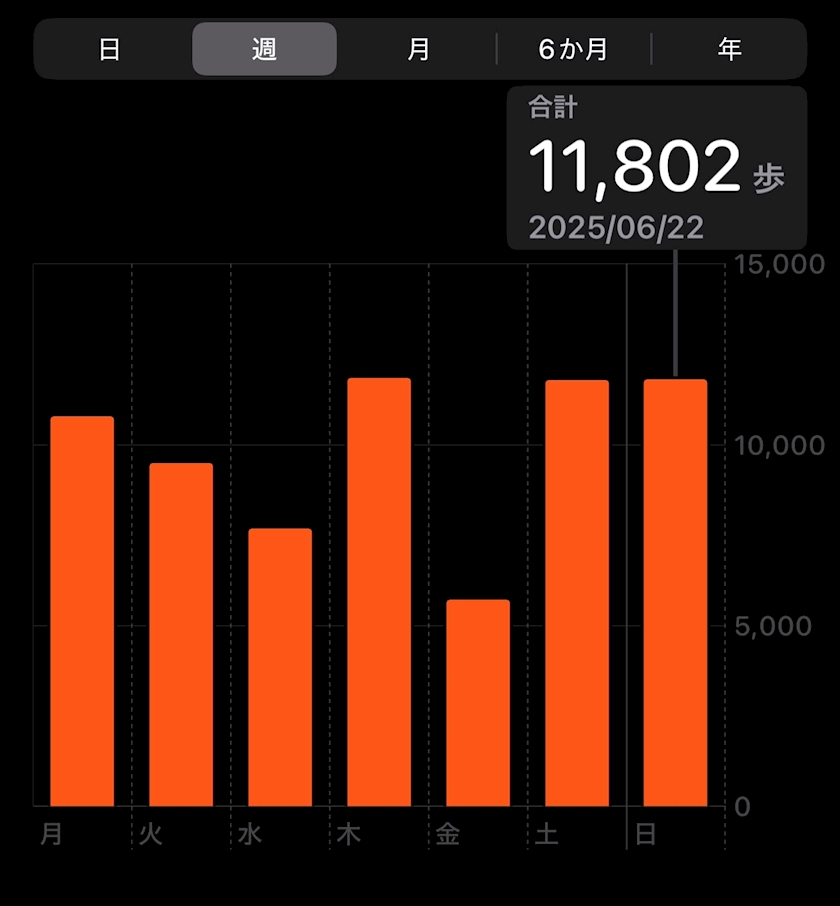The height and width of the screenshot is (906, 840).
Task: Select the bar for 月 (Monday)
Action: [82, 610]
